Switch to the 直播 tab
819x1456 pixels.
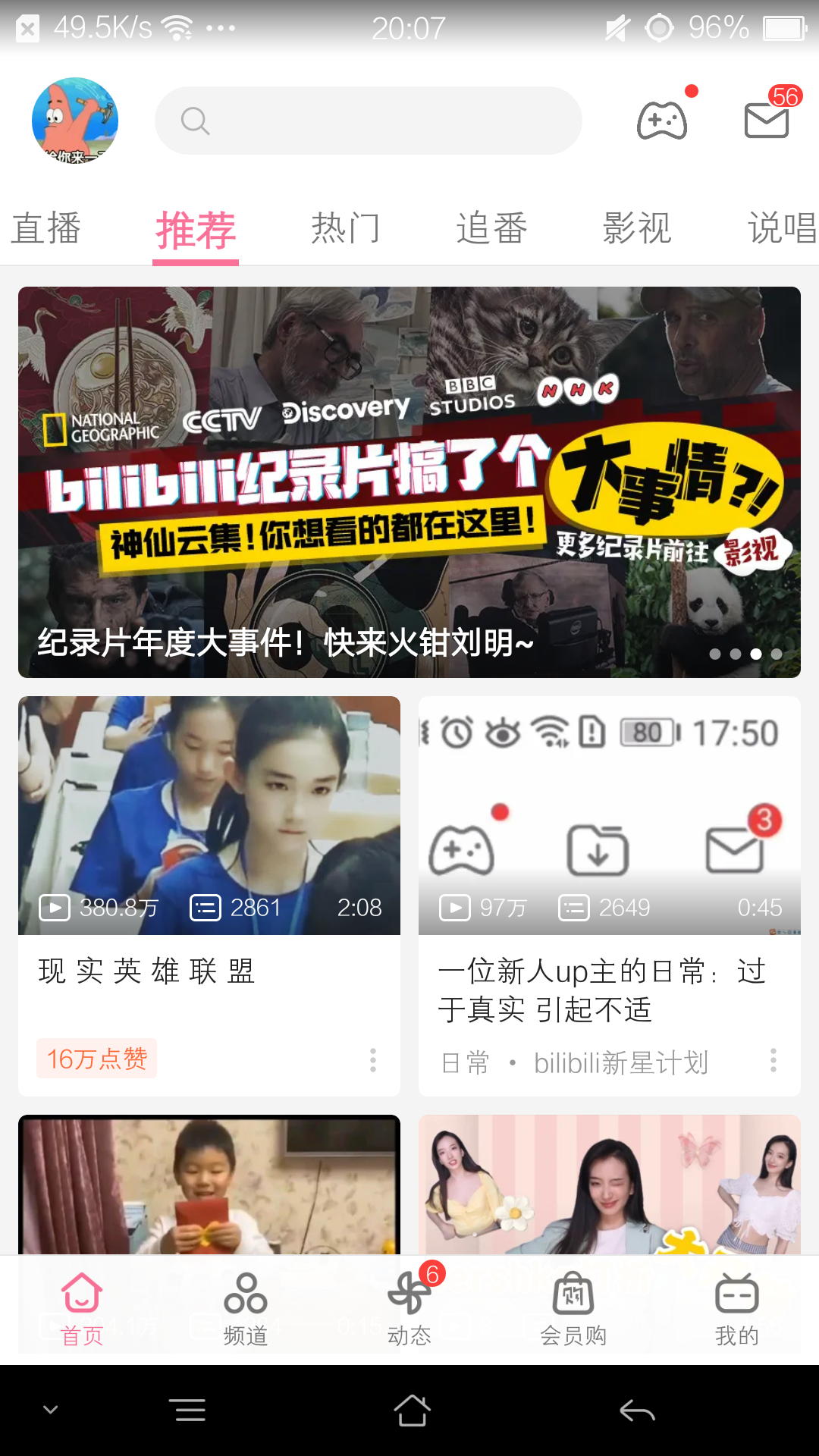click(x=45, y=228)
